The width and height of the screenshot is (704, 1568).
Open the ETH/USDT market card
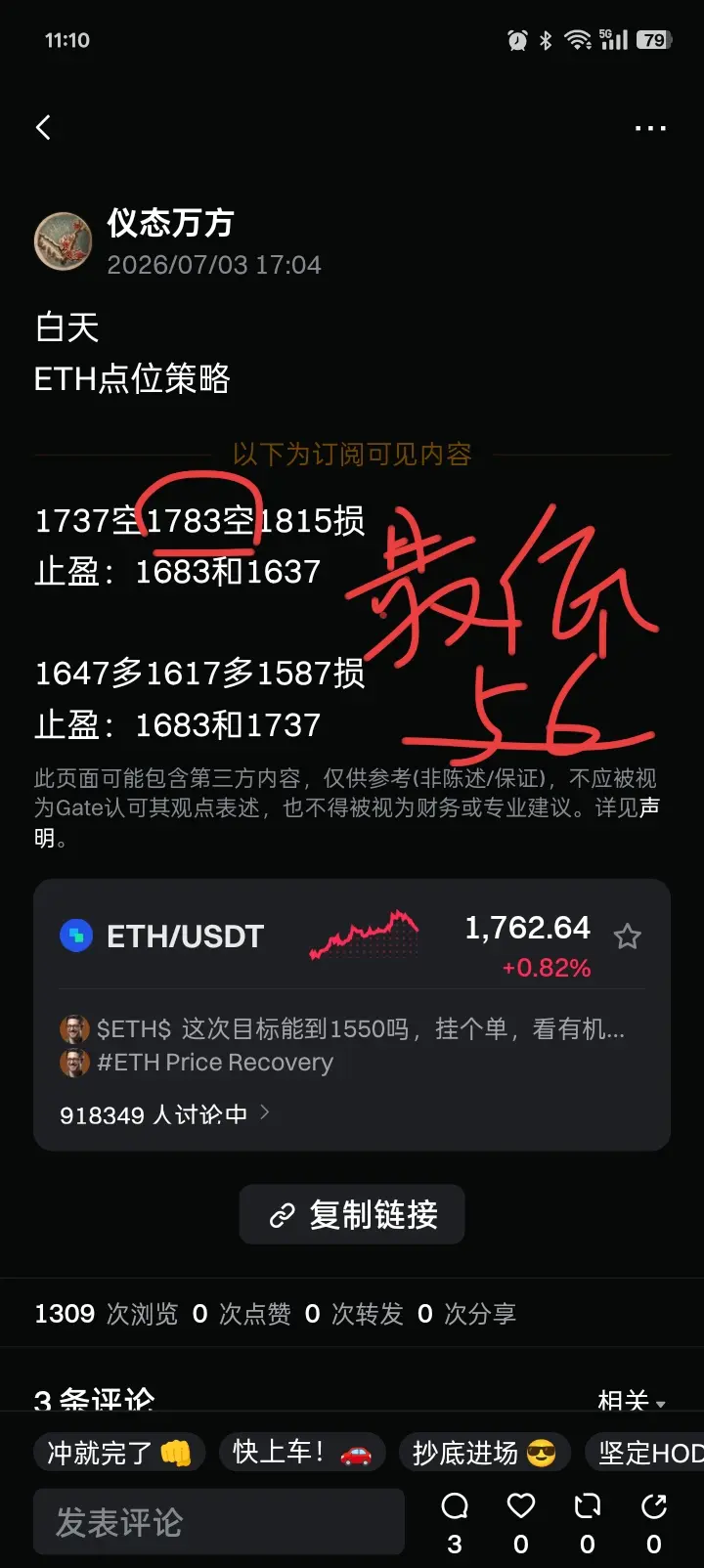click(x=352, y=1014)
